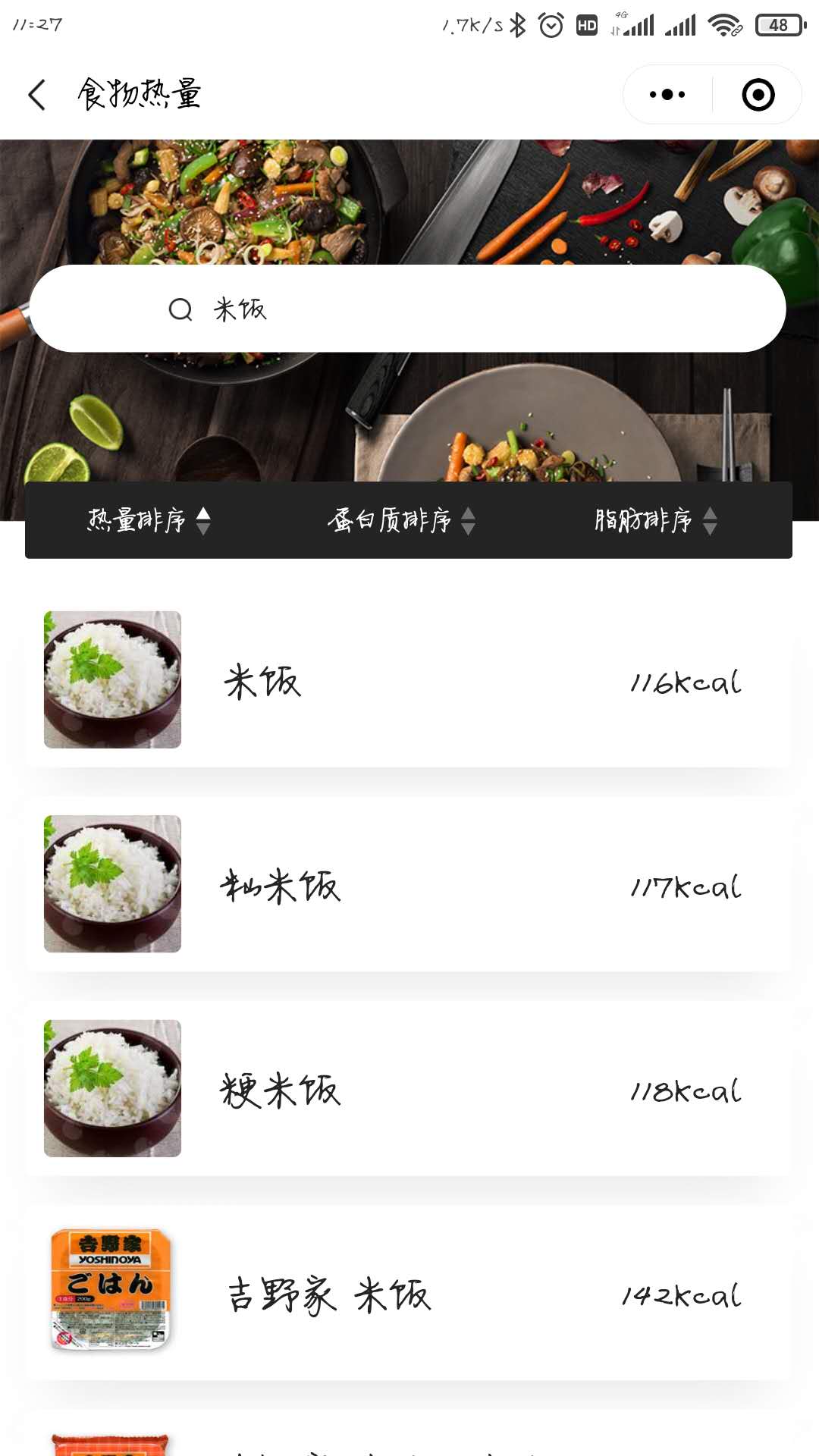Sort results by 蛋白质排序

401,520
